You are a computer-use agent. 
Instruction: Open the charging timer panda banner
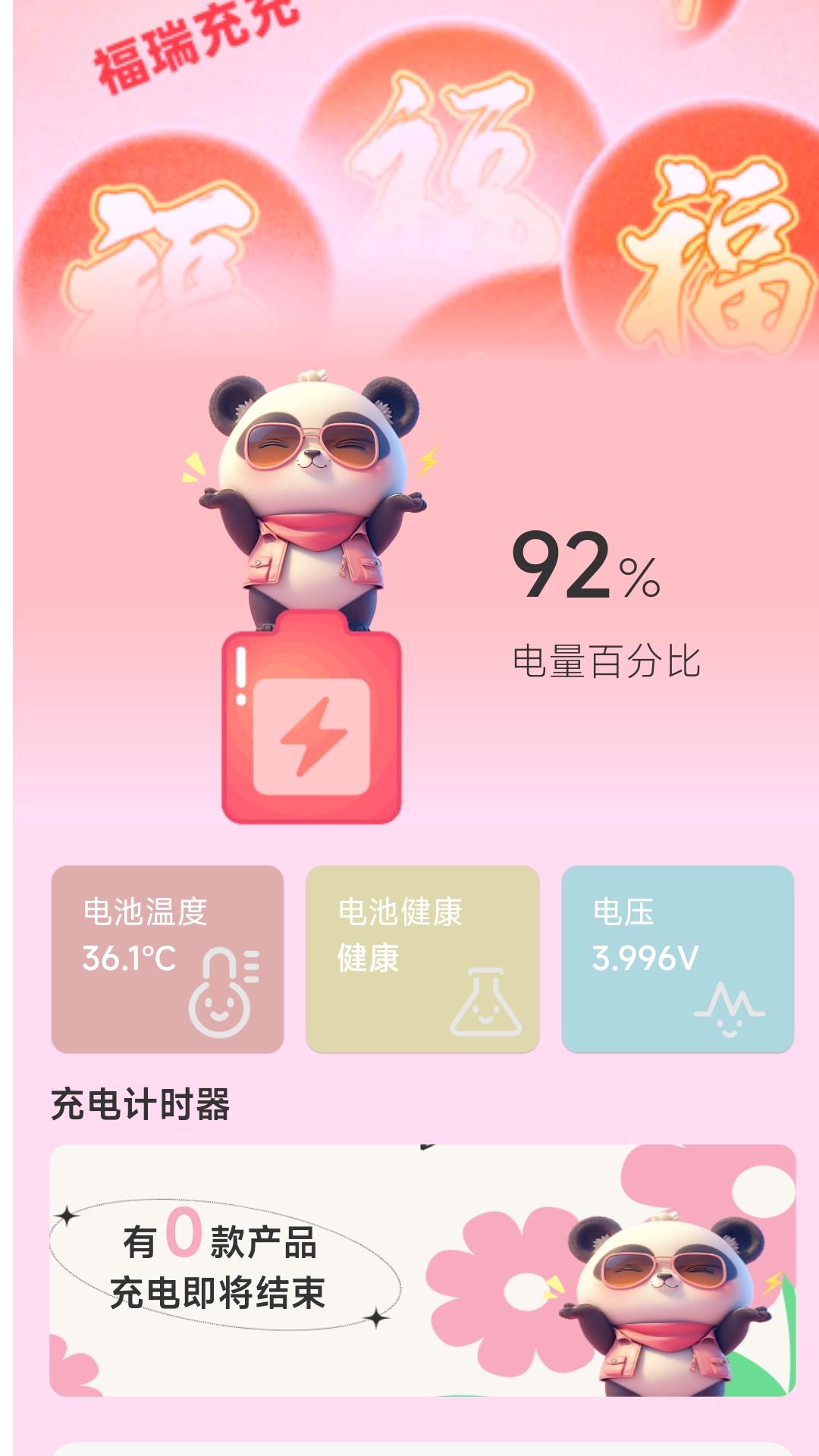point(422,1270)
